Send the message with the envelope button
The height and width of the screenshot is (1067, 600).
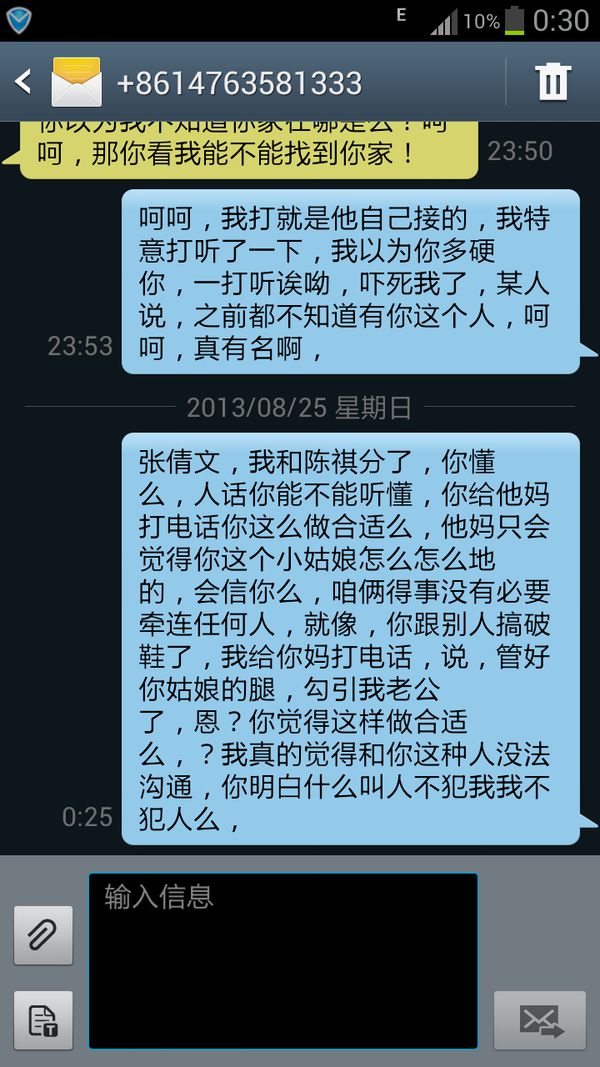(x=539, y=1020)
